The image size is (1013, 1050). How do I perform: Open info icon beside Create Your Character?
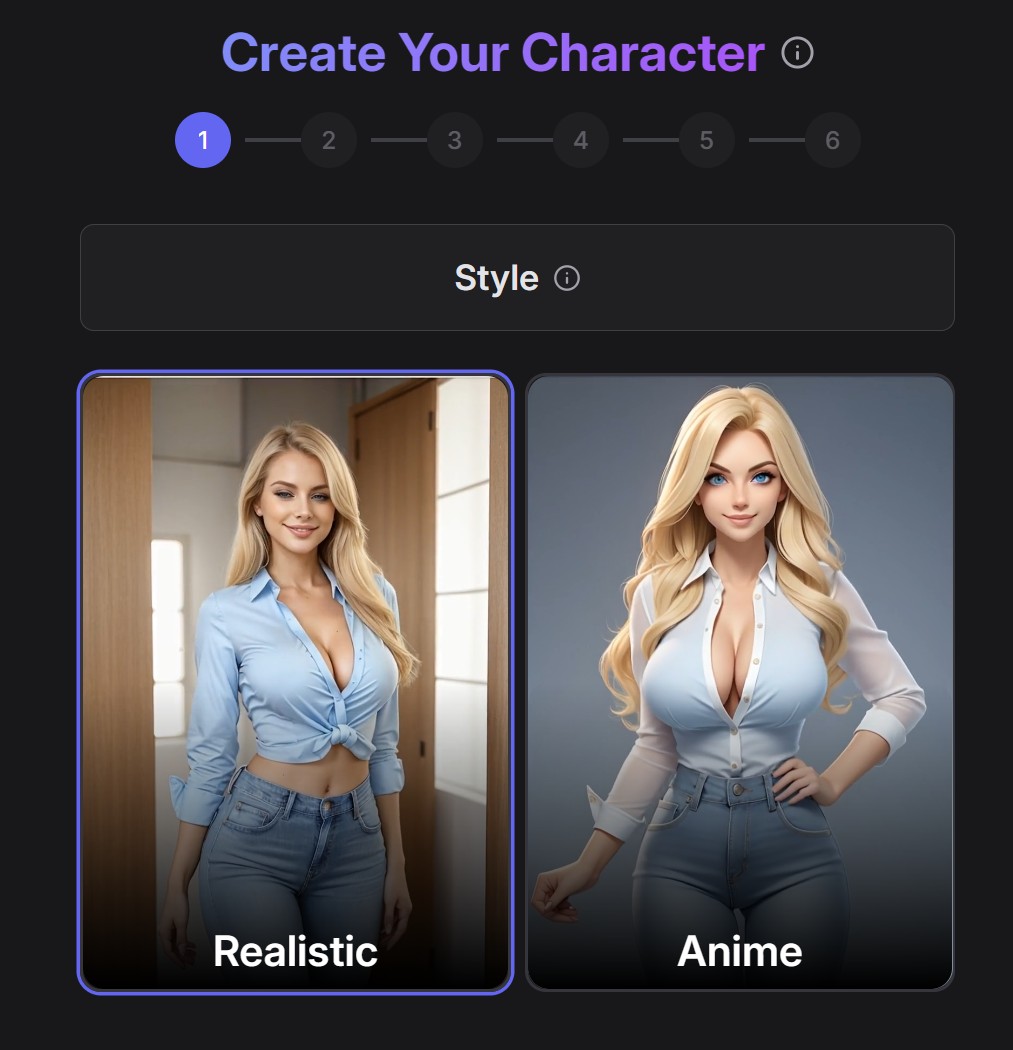click(797, 53)
